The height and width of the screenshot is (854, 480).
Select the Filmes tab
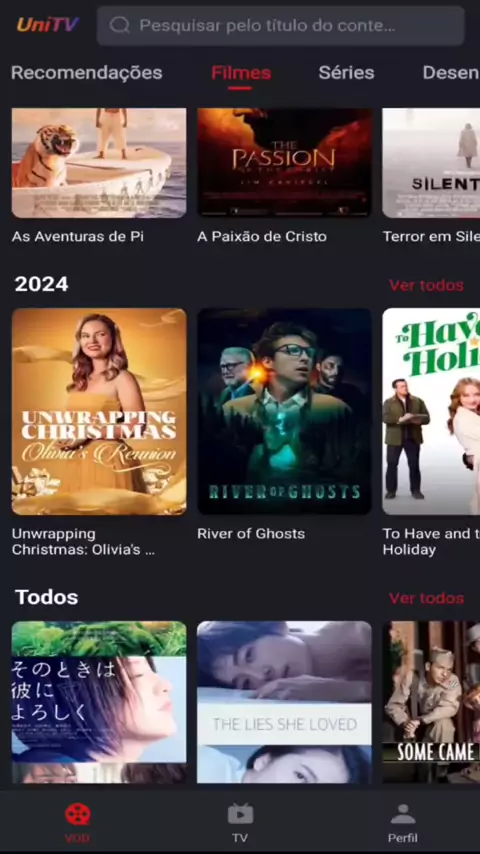[x=241, y=73]
